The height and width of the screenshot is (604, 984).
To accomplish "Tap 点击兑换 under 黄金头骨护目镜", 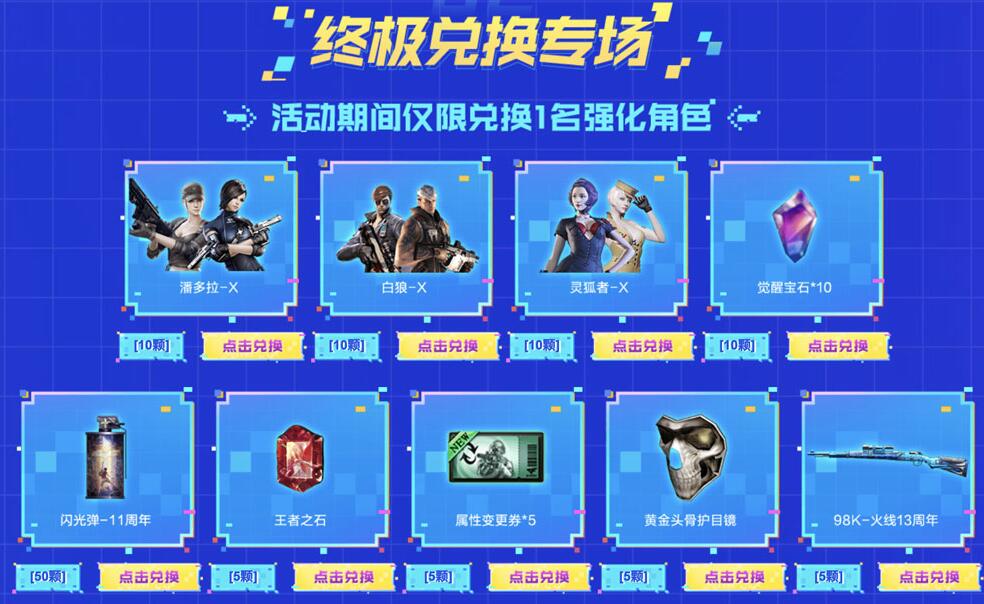I will [x=733, y=577].
